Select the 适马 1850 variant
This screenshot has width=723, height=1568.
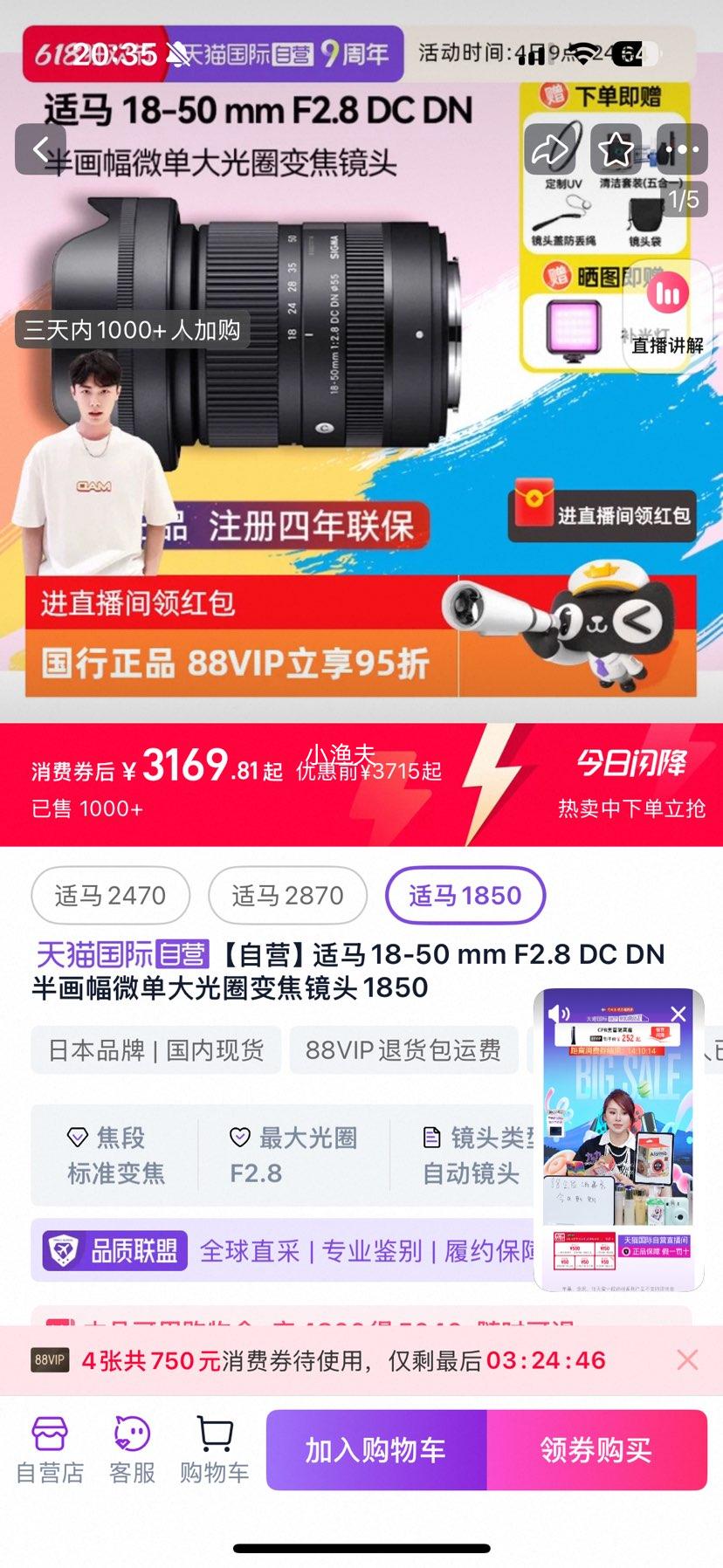click(465, 895)
